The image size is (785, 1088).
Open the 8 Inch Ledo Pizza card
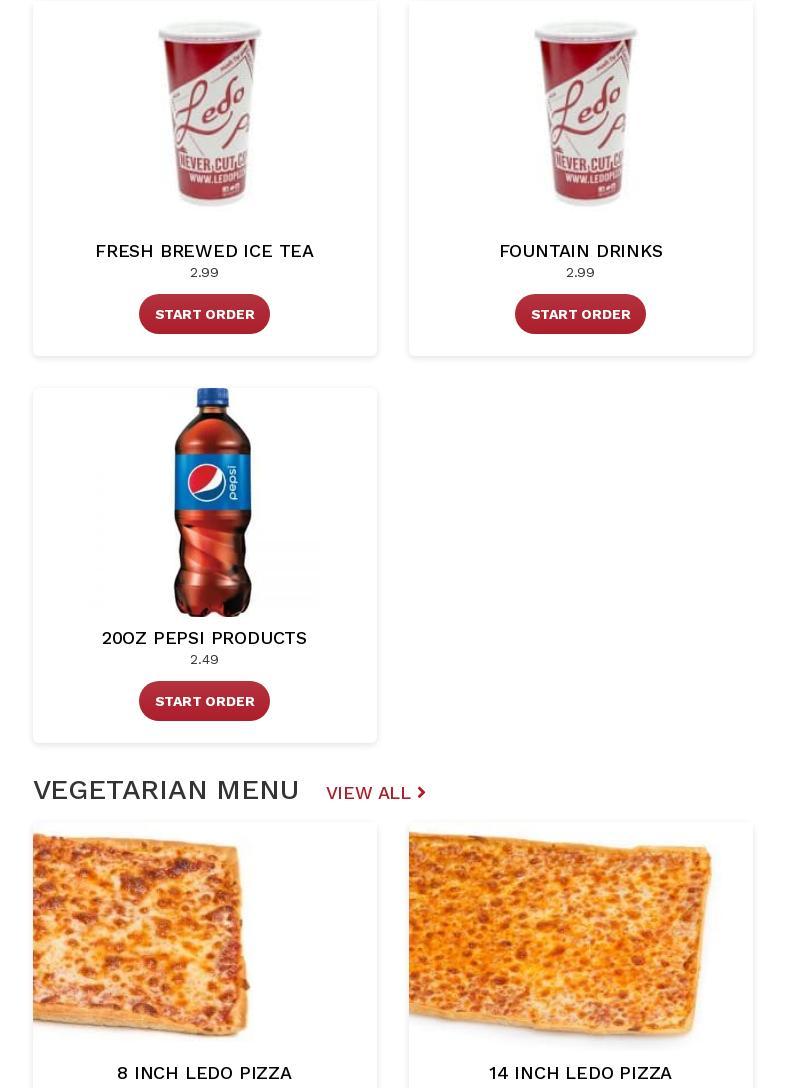pyautogui.click(x=204, y=1072)
